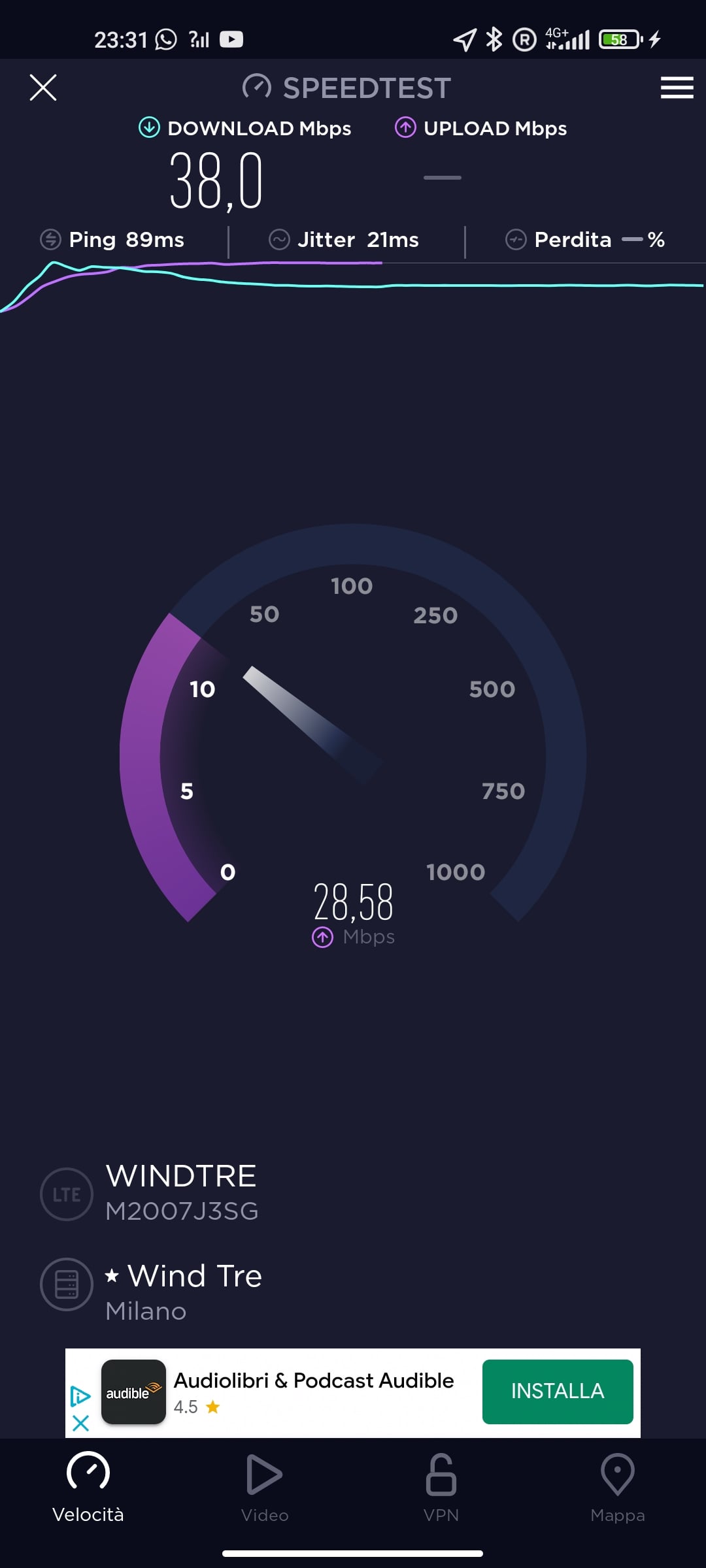This screenshot has height=1568, width=706.
Task: Open the AdChoices info icon
Action: tap(80, 1396)
